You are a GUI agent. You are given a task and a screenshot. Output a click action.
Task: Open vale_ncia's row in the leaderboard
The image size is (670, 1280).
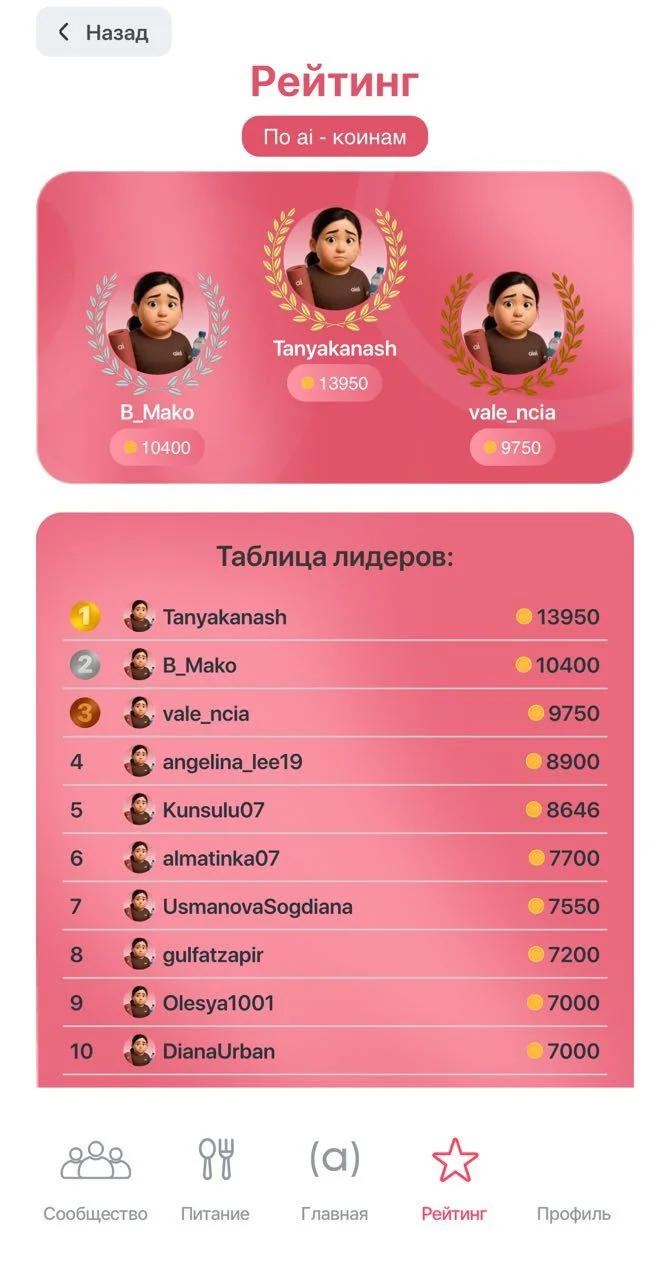pos(335,713)
